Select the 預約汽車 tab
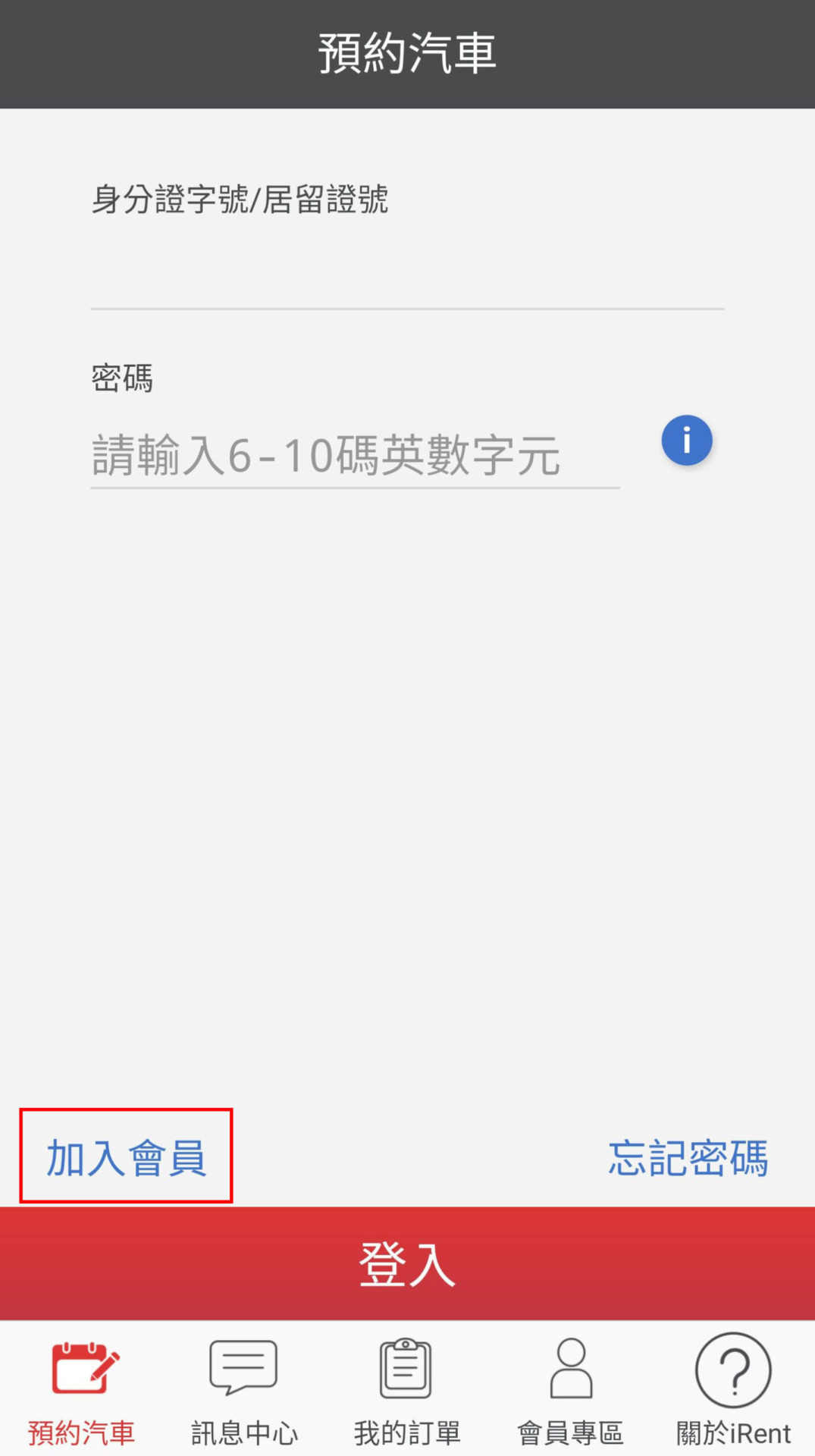 [82, 1390]
